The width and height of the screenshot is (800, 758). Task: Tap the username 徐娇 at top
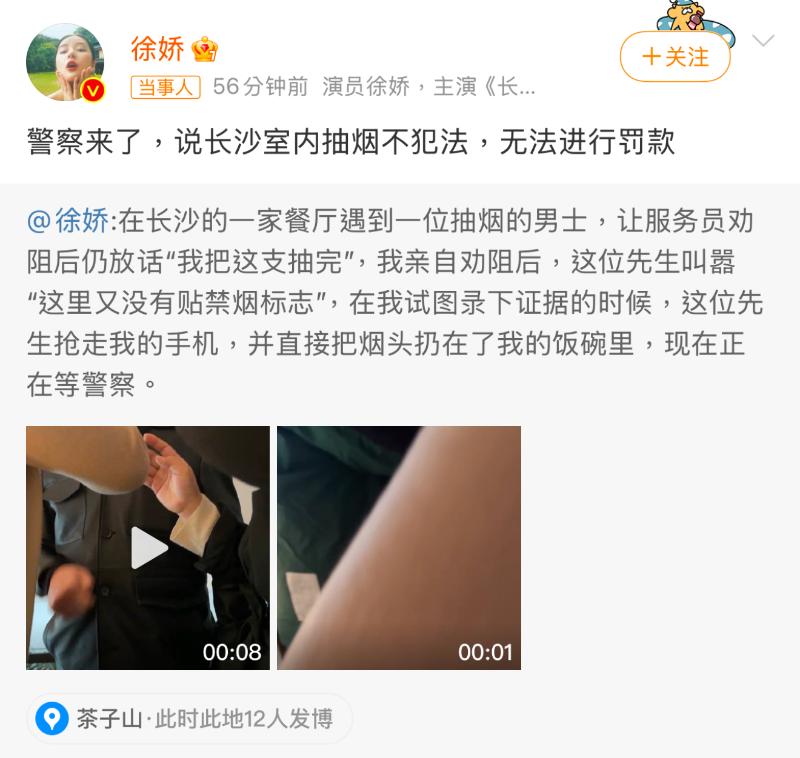pos(158,47)
